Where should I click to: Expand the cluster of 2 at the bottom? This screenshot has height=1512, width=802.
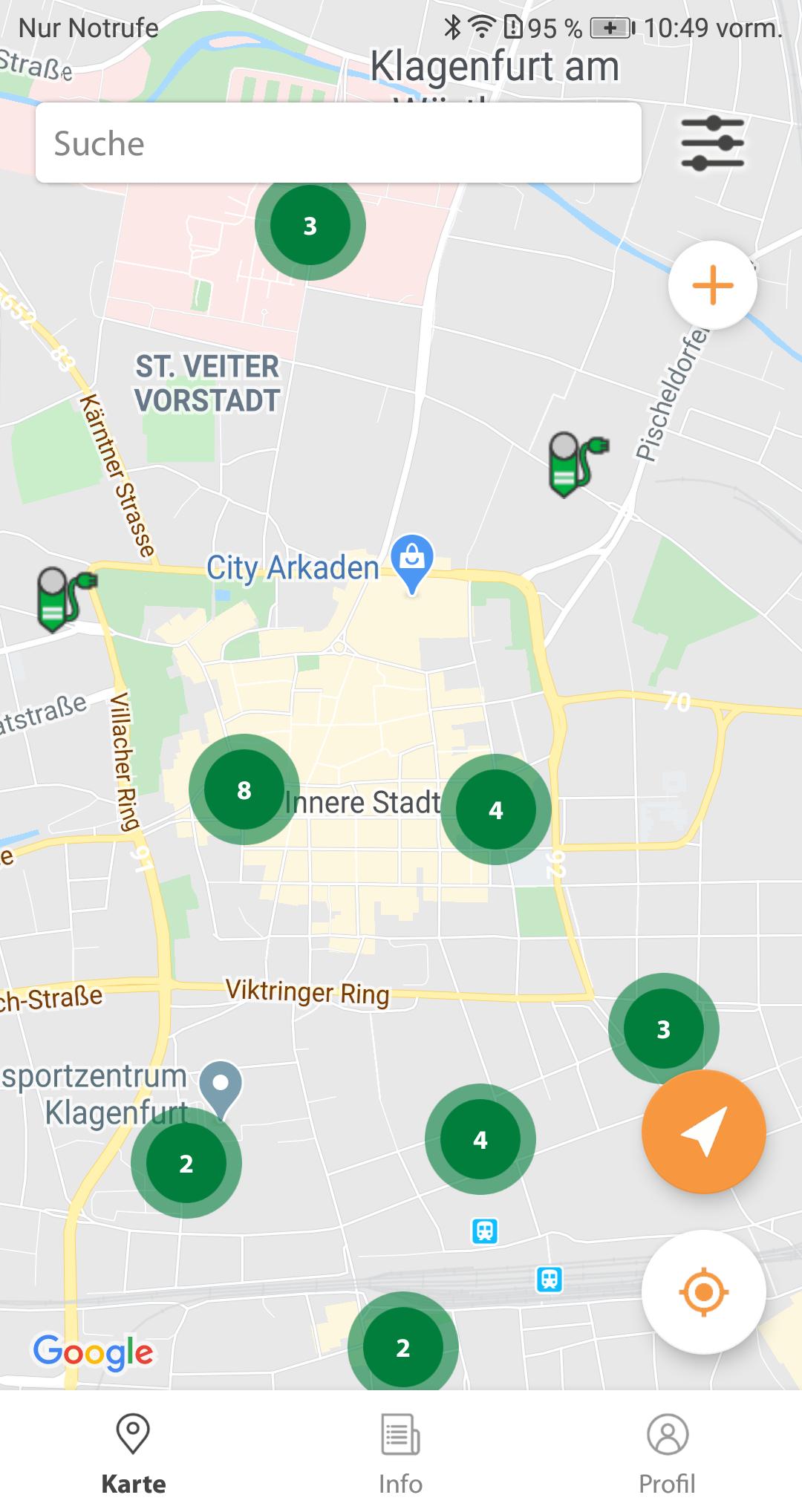(x=403, y=1346)
